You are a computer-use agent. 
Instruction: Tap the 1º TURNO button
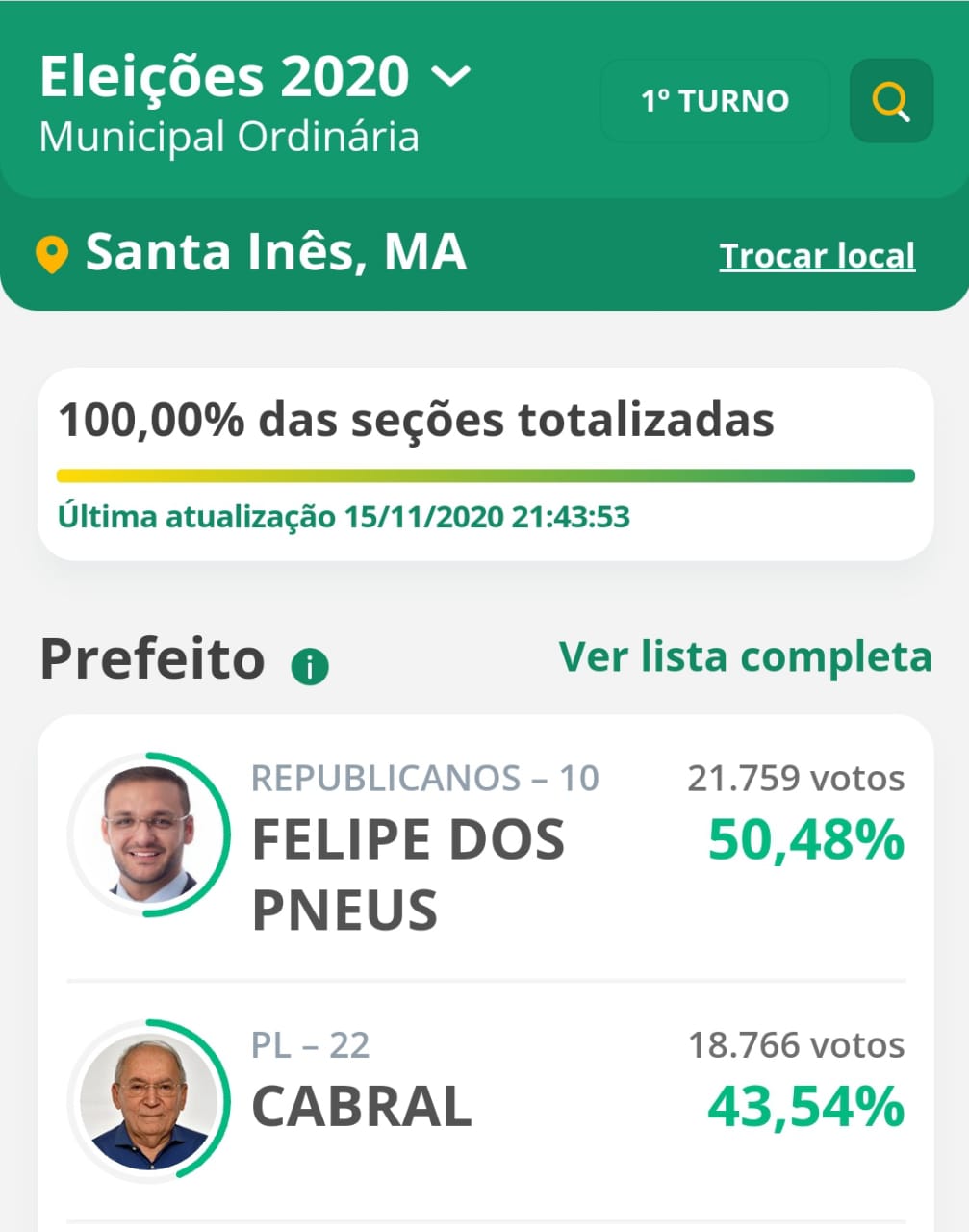tap(715, 101)
